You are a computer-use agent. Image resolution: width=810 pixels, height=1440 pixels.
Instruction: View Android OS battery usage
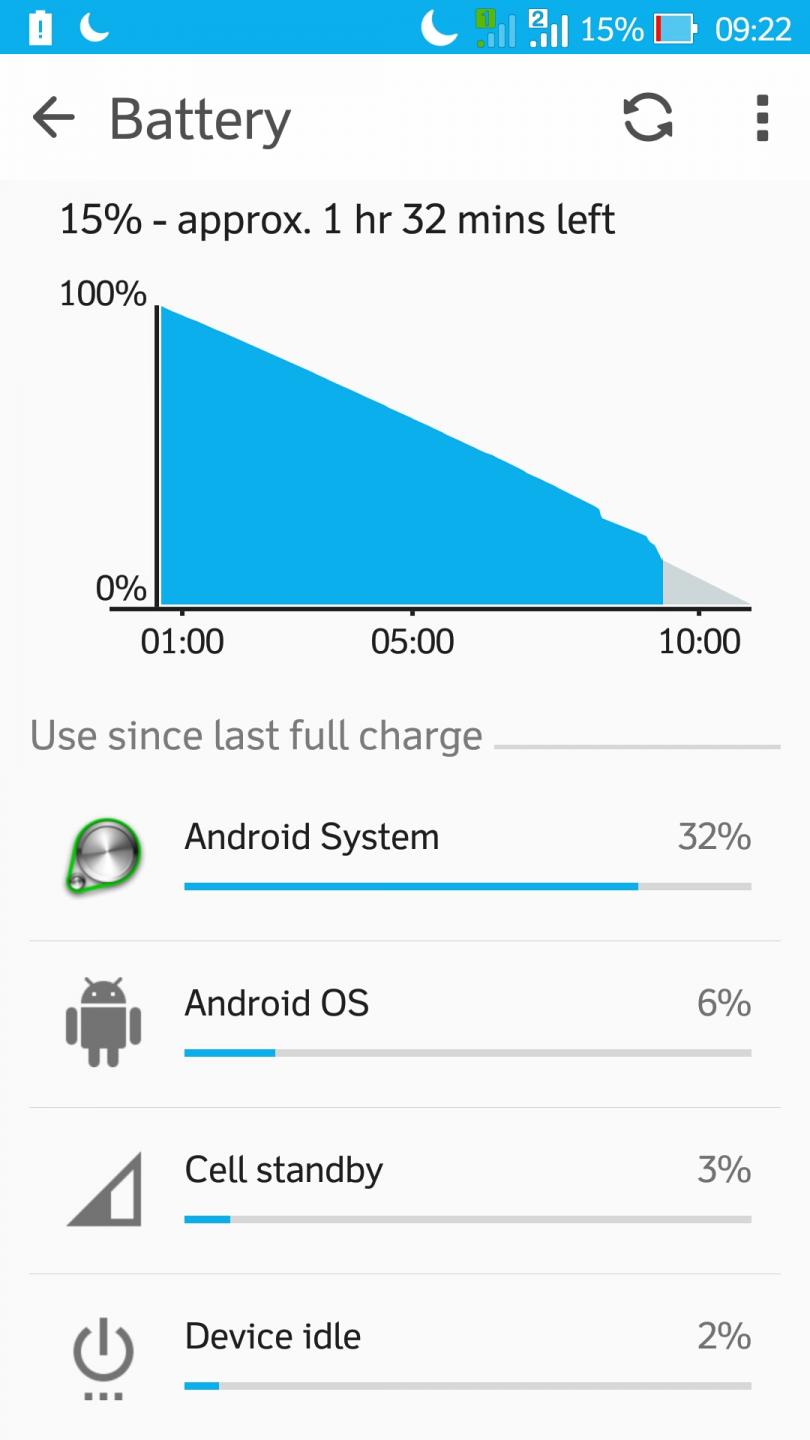coord(405,1024)
